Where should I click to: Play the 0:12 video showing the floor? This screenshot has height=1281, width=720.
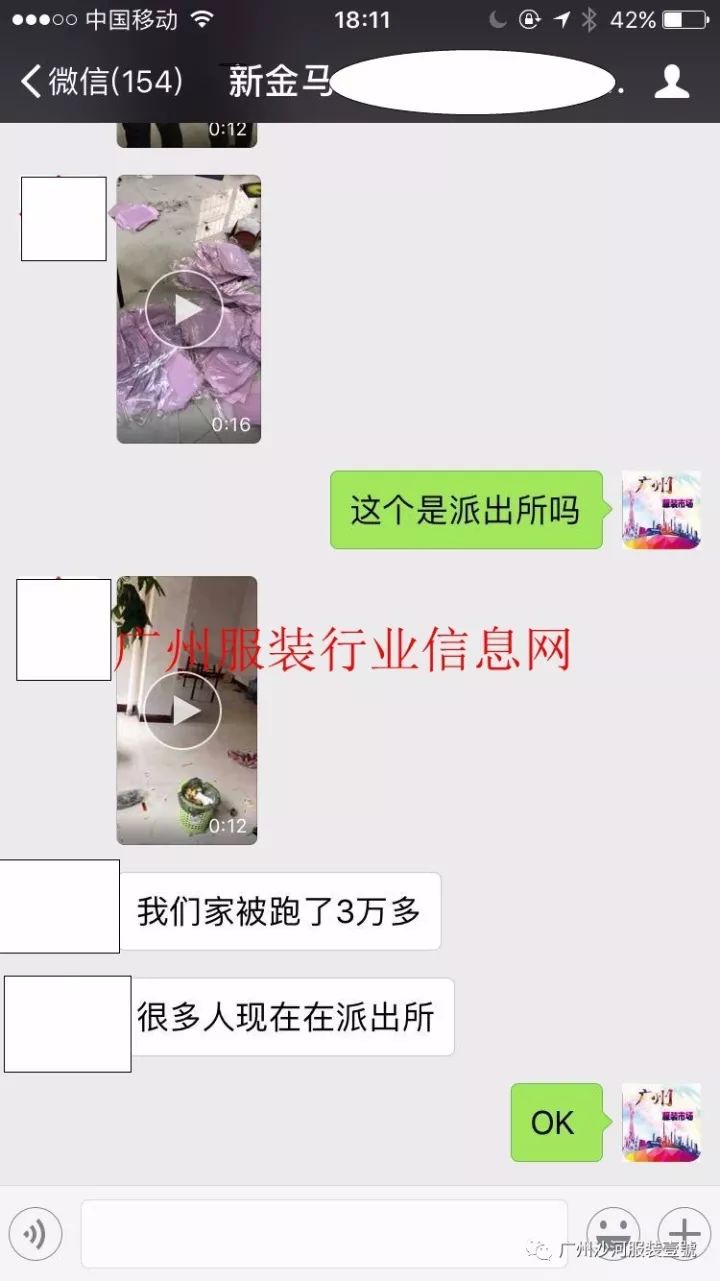[186, 710]
